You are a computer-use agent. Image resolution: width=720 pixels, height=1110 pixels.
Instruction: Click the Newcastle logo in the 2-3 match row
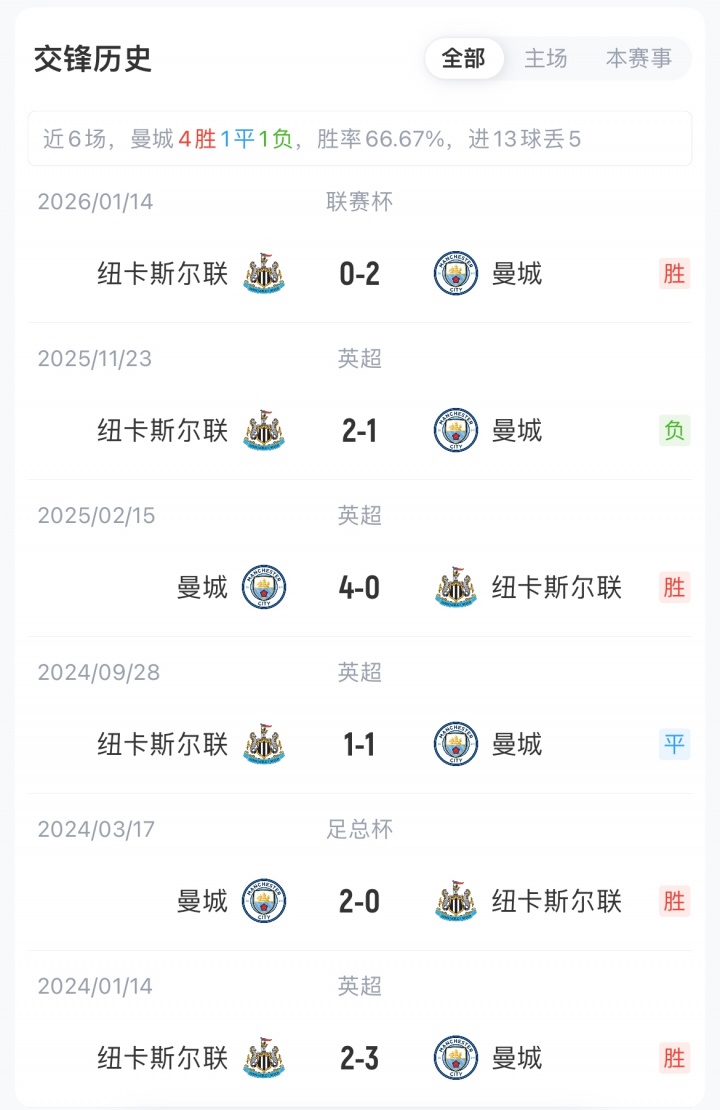click(x=264, y=1057)
